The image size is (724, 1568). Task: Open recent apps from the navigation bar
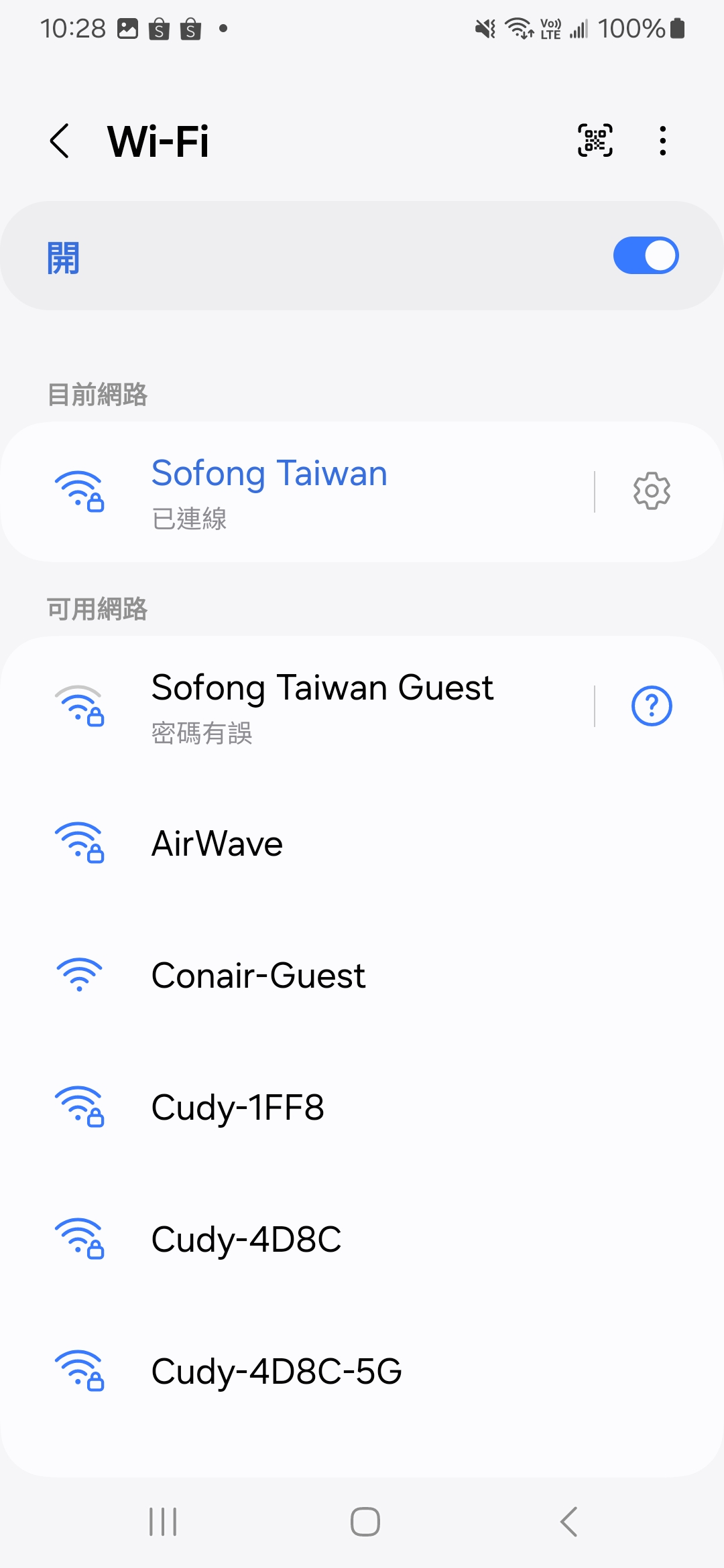coord(163,1522)
